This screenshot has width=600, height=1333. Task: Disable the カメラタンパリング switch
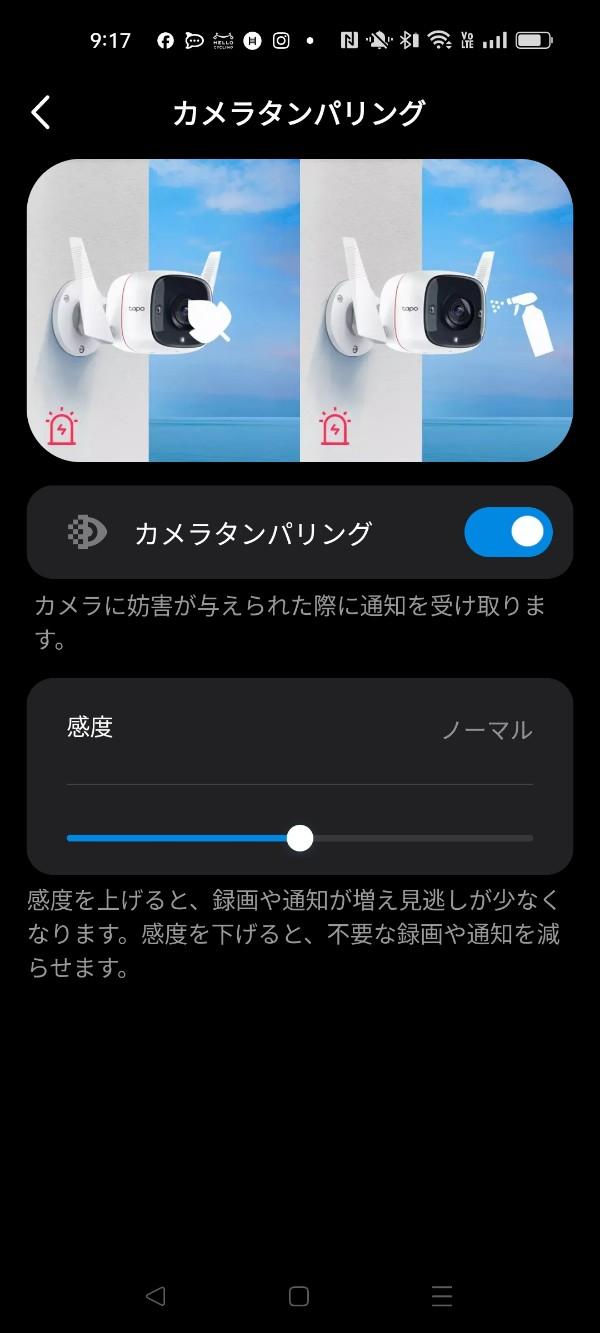508,532
